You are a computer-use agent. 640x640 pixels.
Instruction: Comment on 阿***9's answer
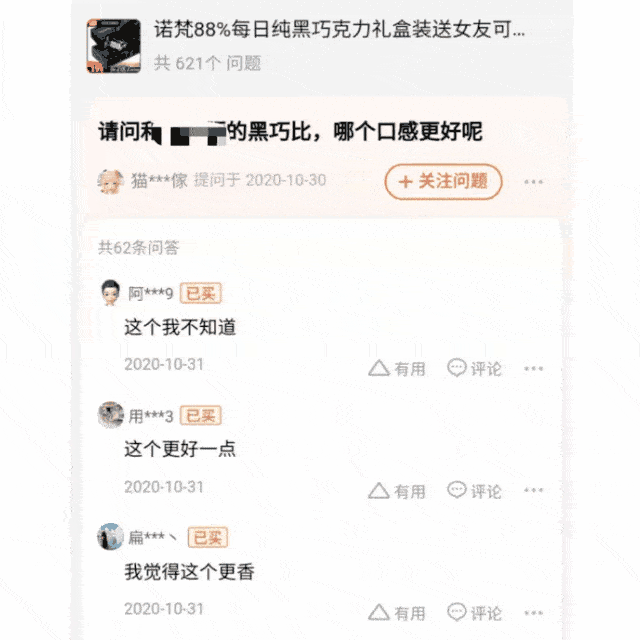(x=474, y=368)
